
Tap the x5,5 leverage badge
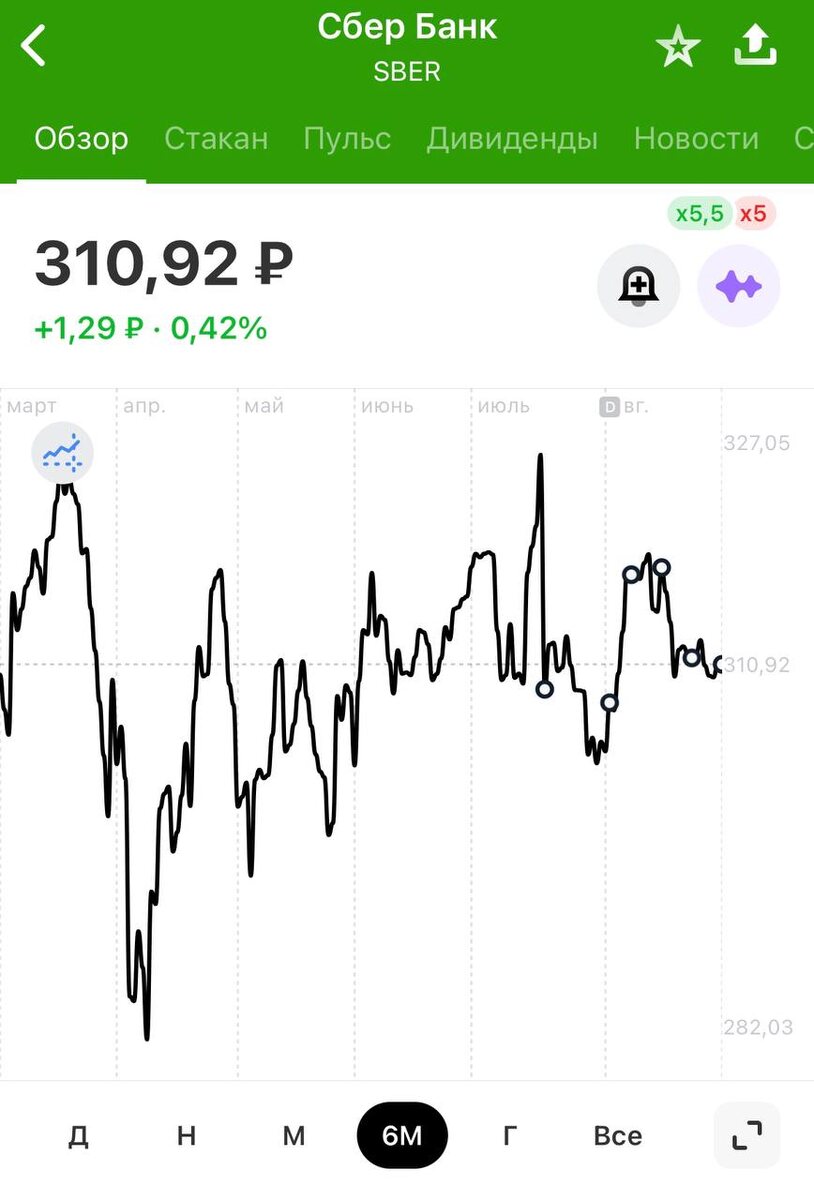click(x=699, y=213)
